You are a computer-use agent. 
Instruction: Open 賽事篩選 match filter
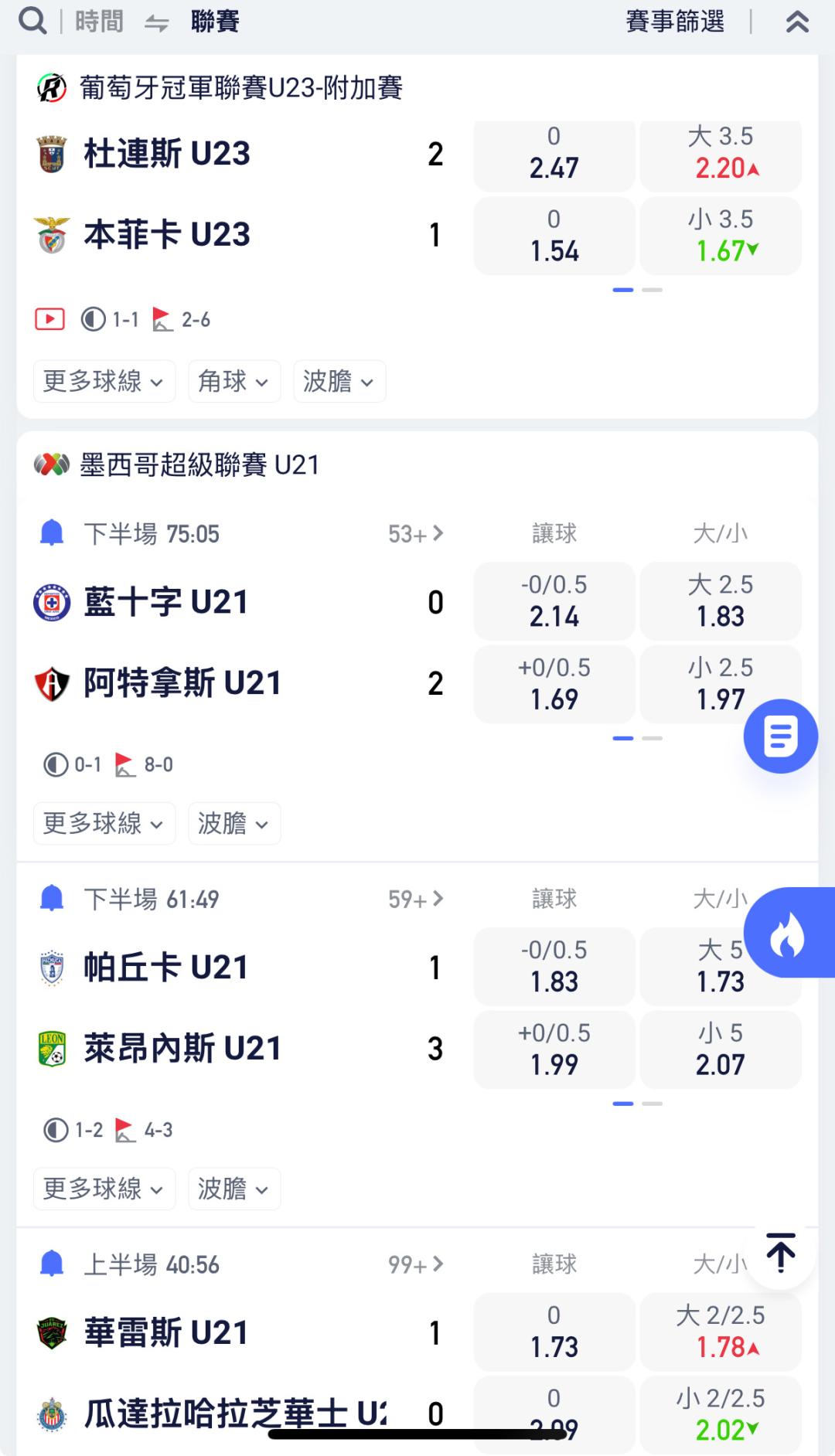(675, 21)
